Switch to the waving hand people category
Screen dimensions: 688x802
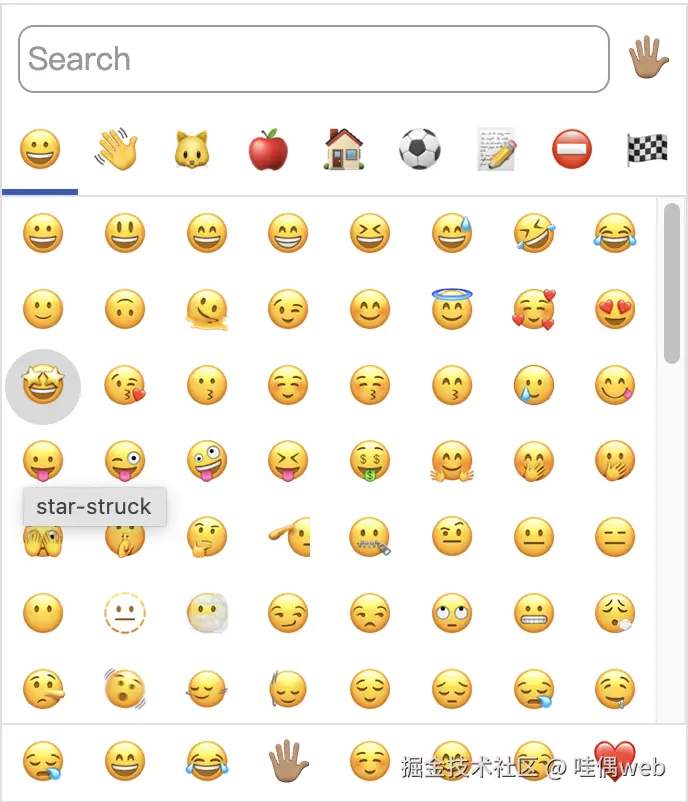click(x=116, y=150)
